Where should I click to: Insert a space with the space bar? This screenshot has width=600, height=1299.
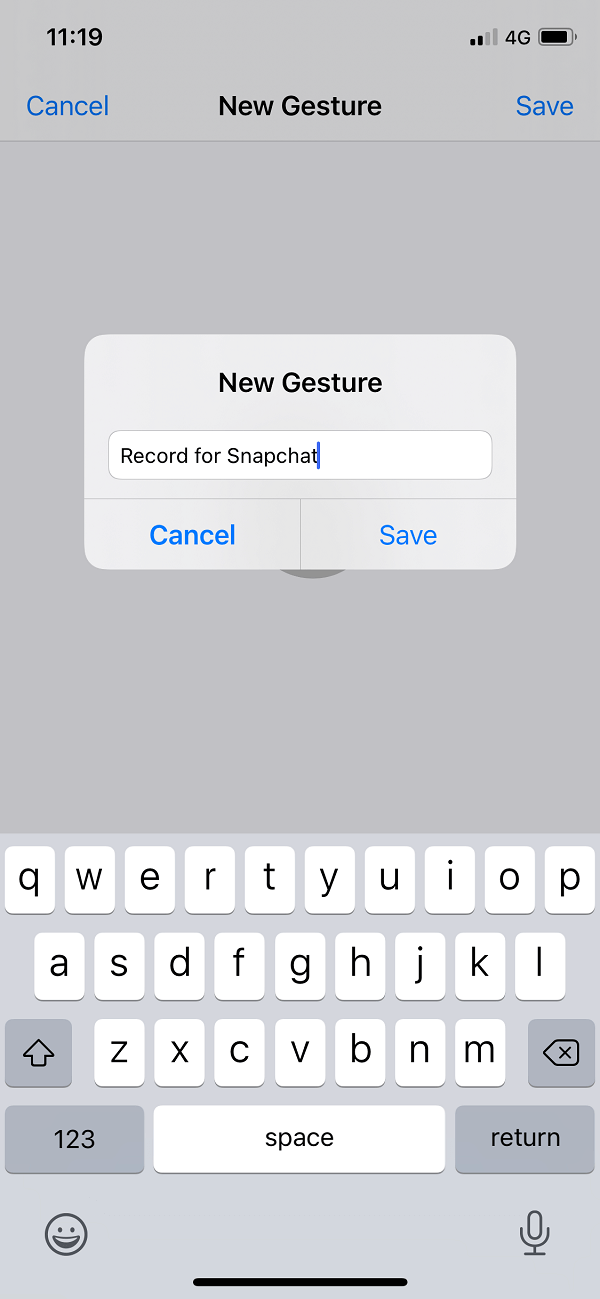coord(299,1138)
